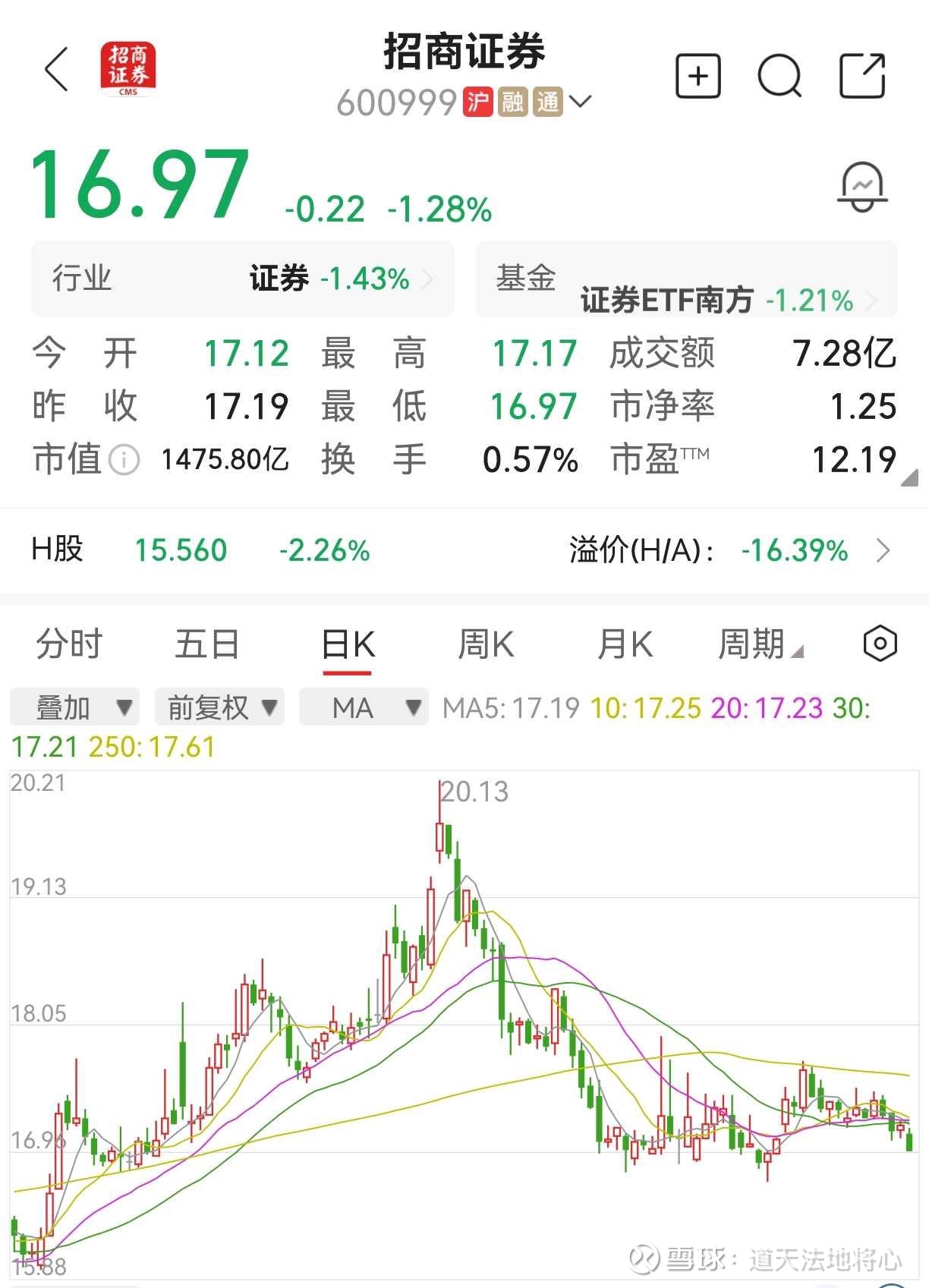Select the 日K chart tab
Image resolution: width=929 pixels, height=1288 pixels.
tap(348, 645)
